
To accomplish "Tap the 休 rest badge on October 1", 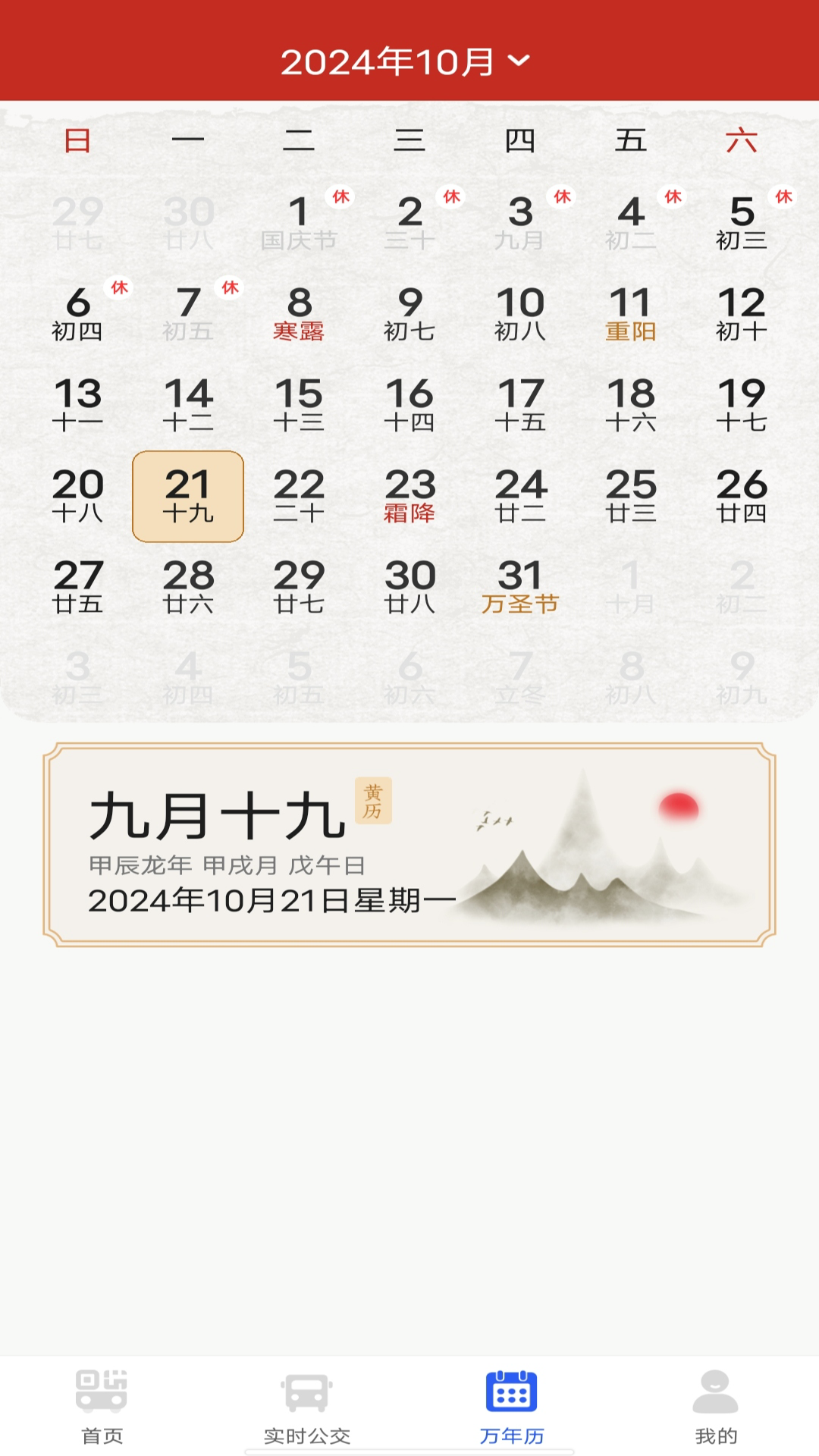I will [339, 195].
